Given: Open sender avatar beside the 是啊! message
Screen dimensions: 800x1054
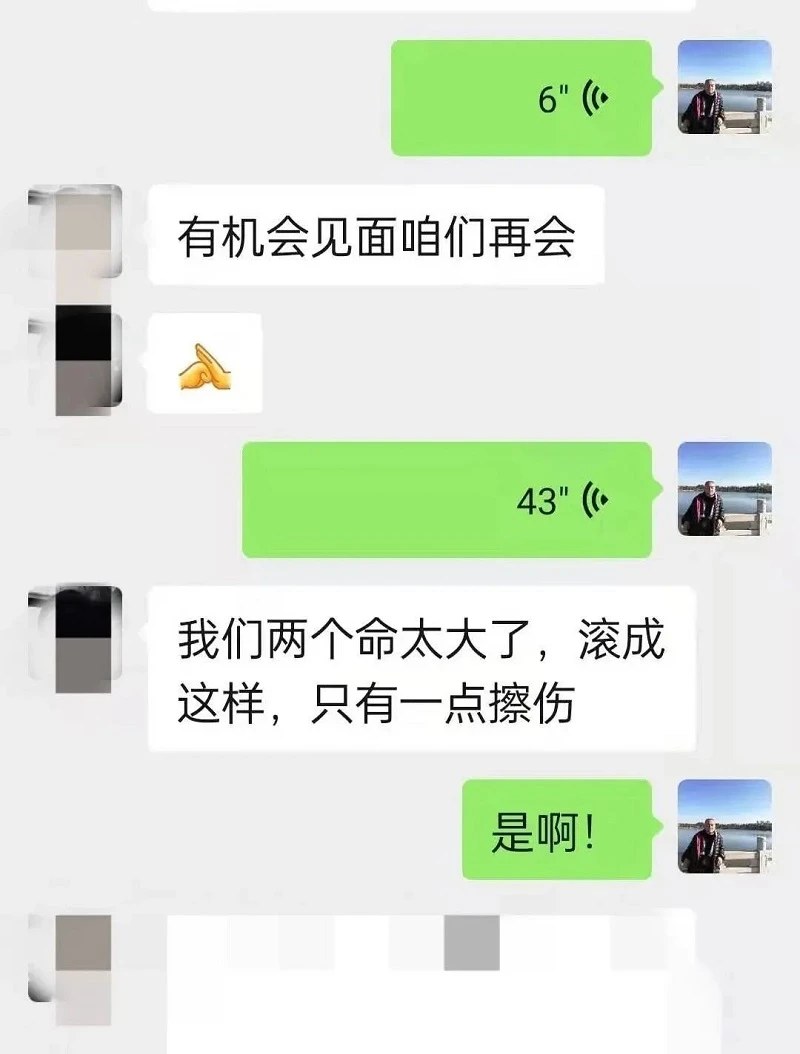Looking at the screenshot, I should 724,826.
